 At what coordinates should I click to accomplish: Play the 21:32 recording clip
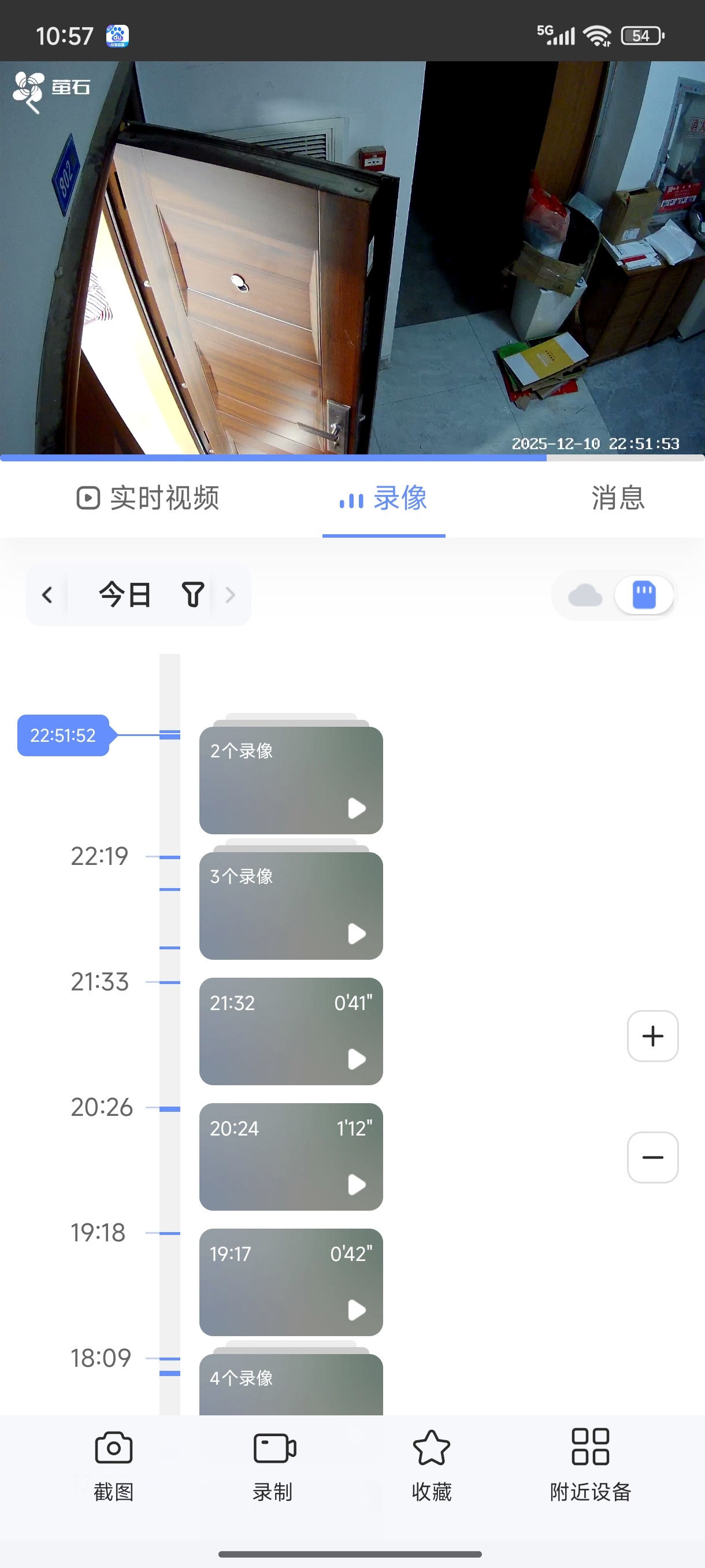click(x=291, y=1030)
